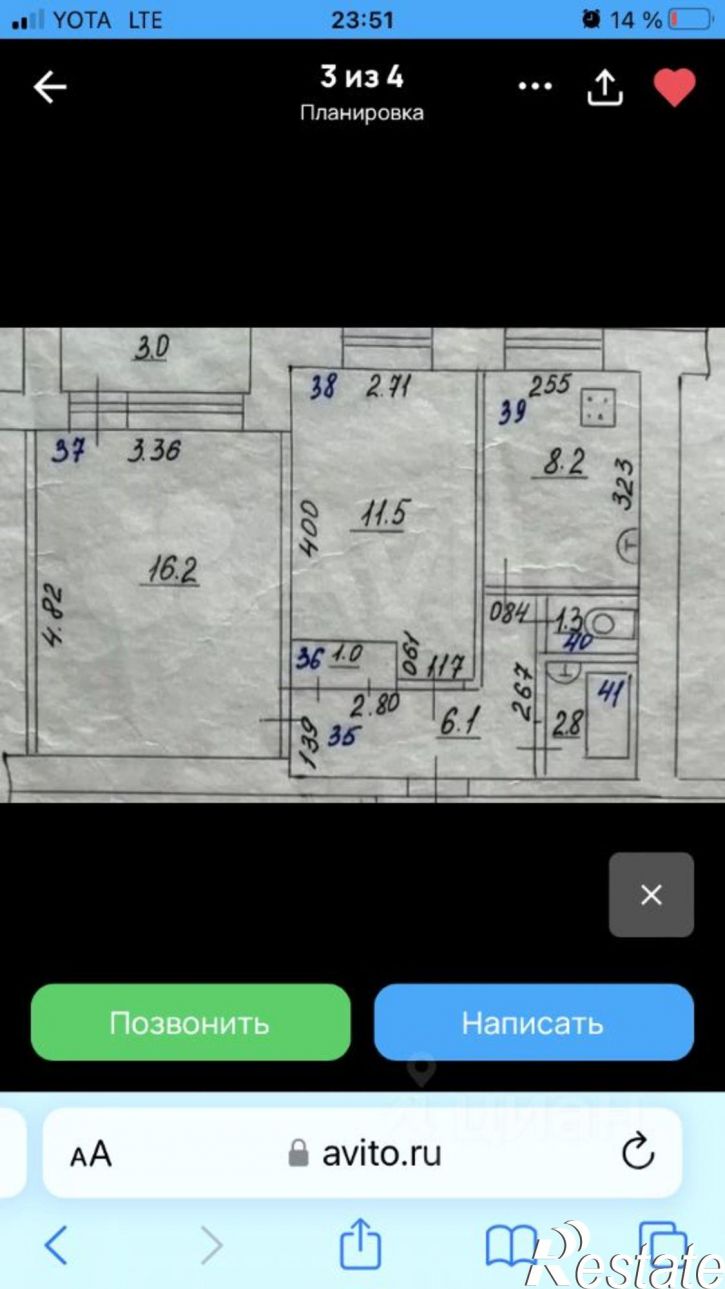Open the Safari share sheet
This screenshot has height=1289, width=725.
tap(361, 1244)
